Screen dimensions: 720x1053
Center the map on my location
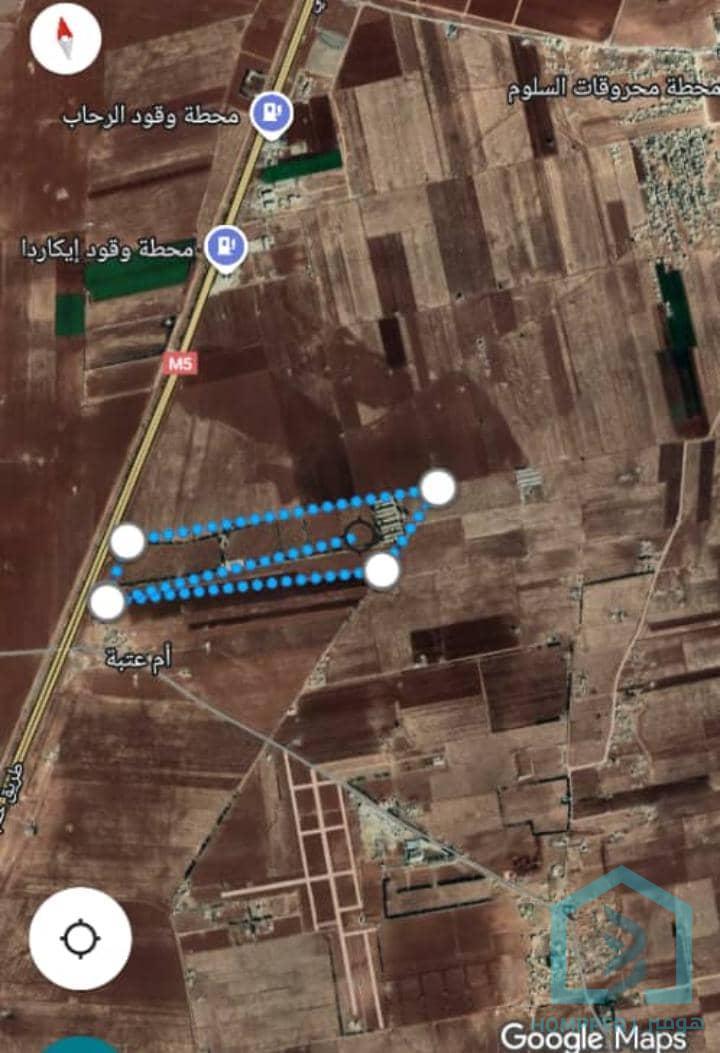[80, 939]
